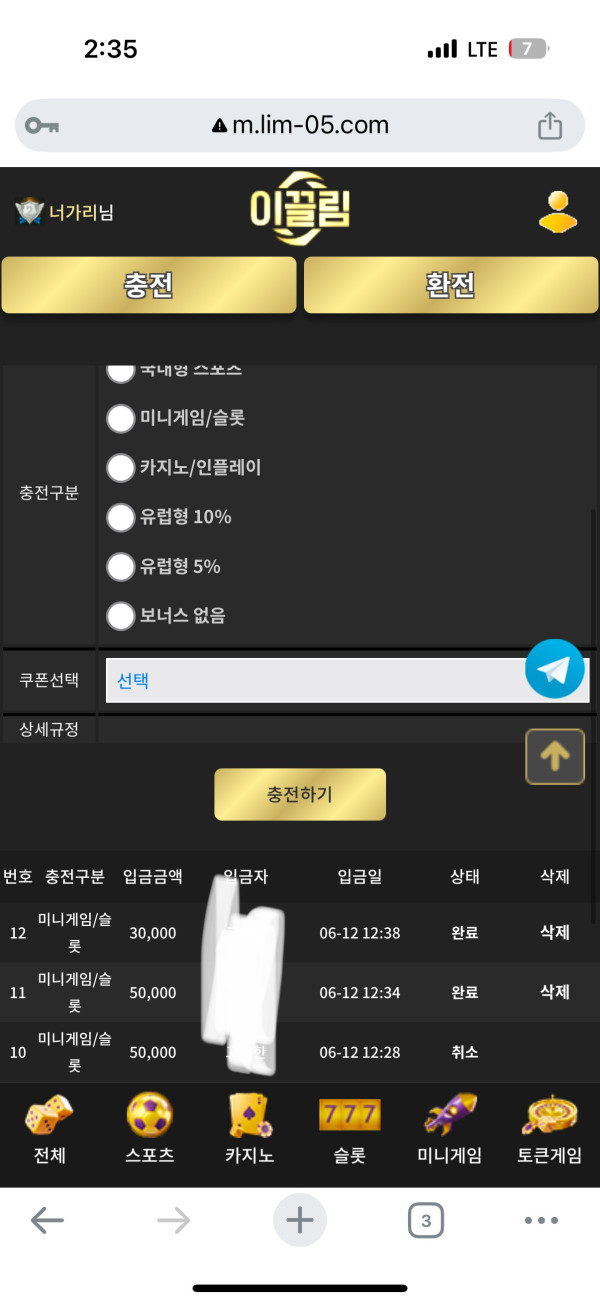Tap the 충전하기 button
This screenshot has width=600, height=1304.
tap(300, 795)
